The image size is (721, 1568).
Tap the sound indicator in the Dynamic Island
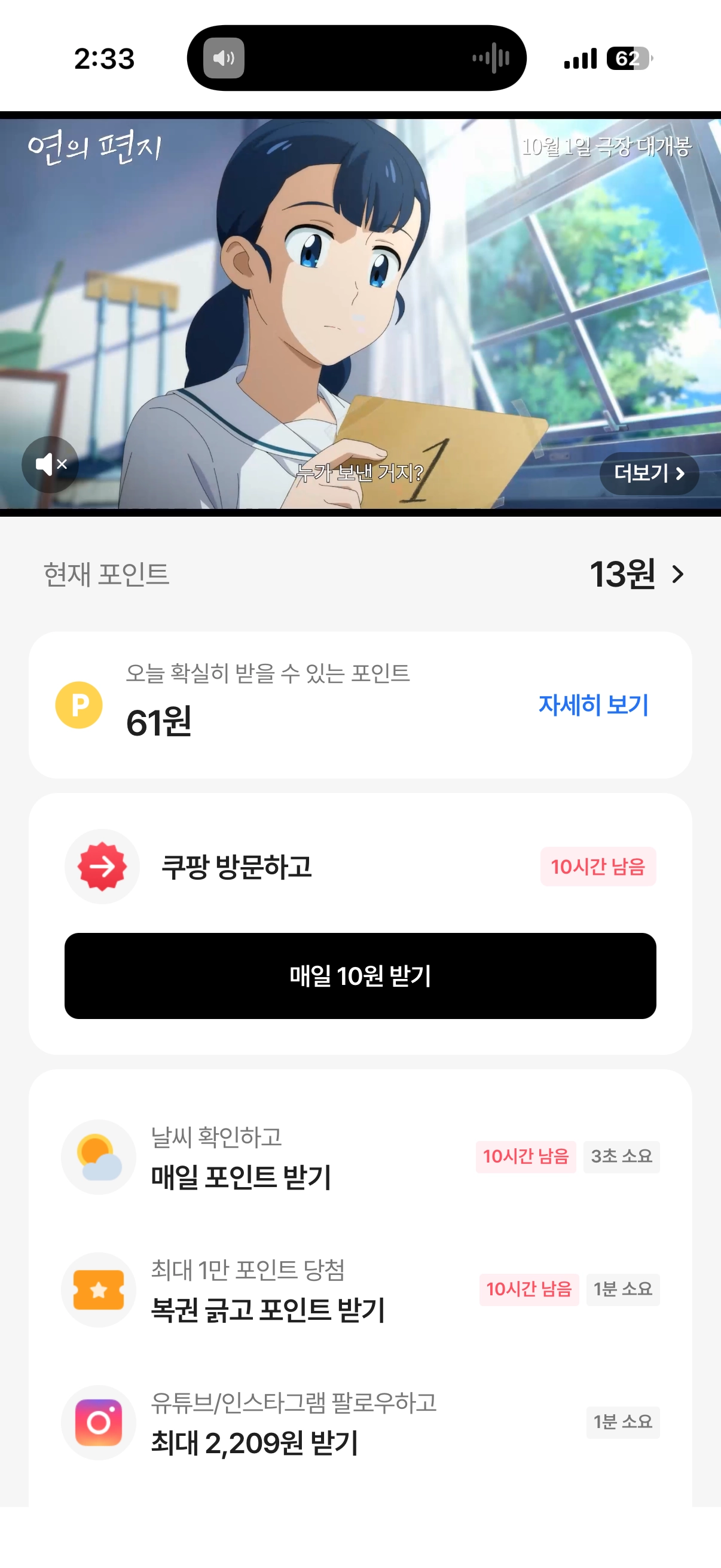click(224, 59)
